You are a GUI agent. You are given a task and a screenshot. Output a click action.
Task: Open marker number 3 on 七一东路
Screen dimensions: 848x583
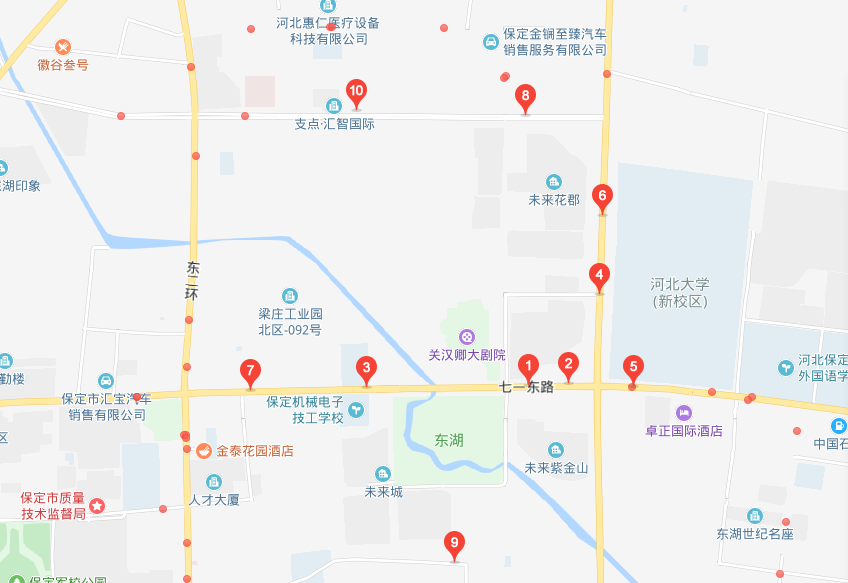click(x=367, y=369)
